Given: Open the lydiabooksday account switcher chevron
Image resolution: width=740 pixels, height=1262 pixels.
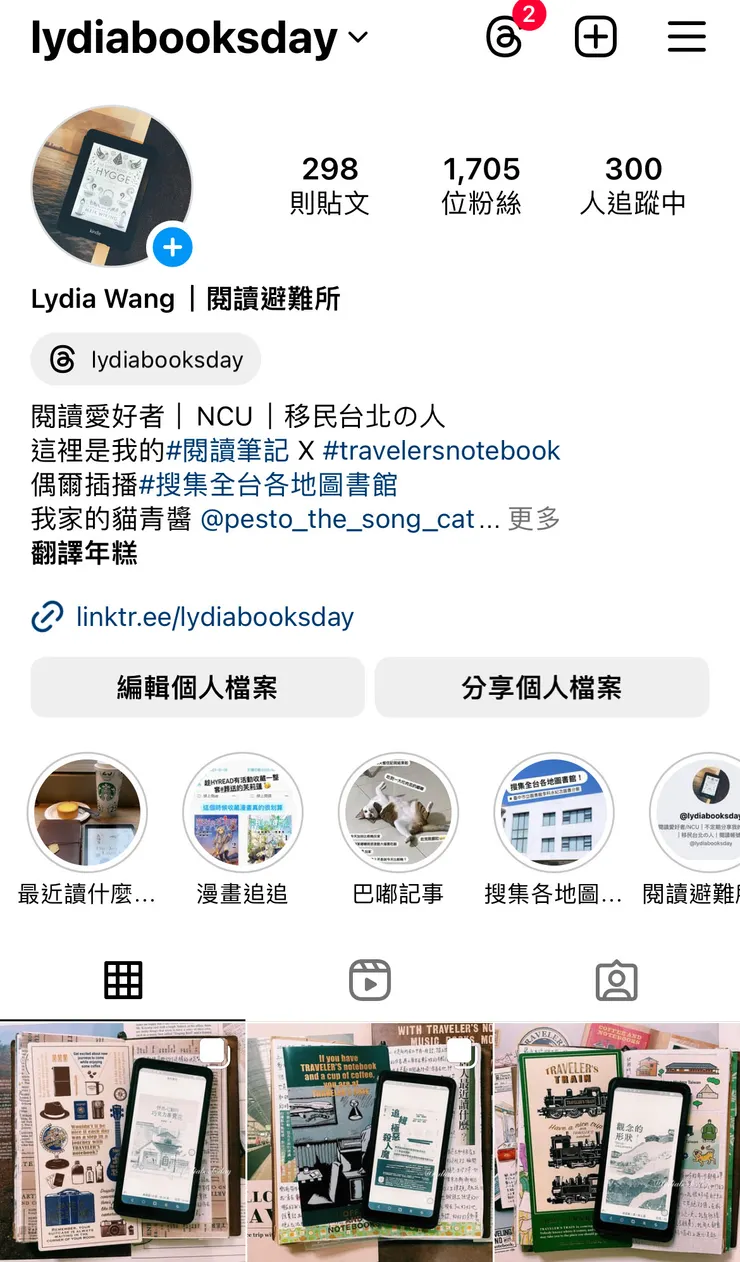Looking at the screenshot, I should coord(356,37).
